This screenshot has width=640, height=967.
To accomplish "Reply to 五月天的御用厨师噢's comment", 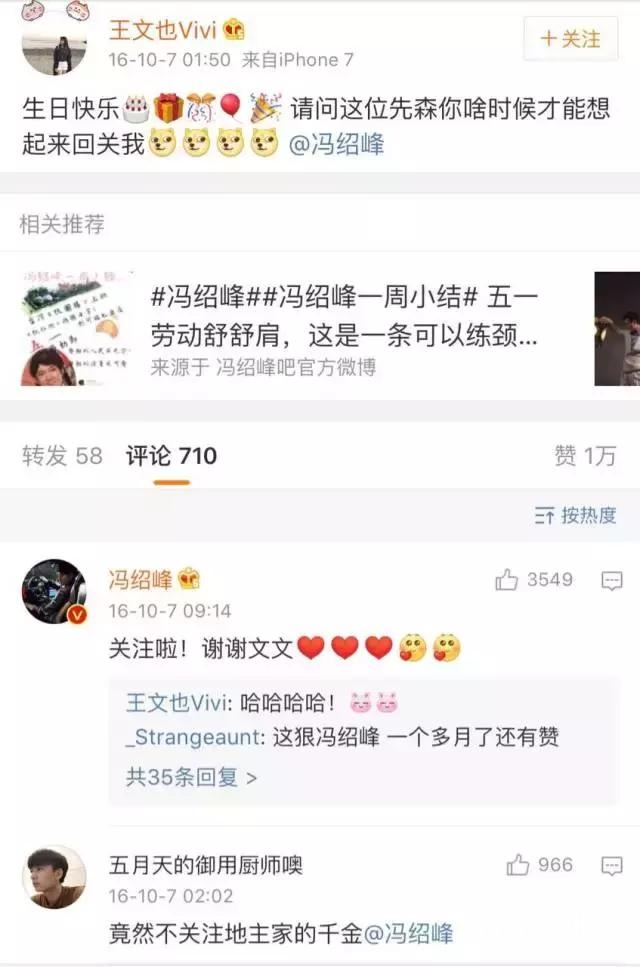I will pyautogui.click(x=611, y=865).
